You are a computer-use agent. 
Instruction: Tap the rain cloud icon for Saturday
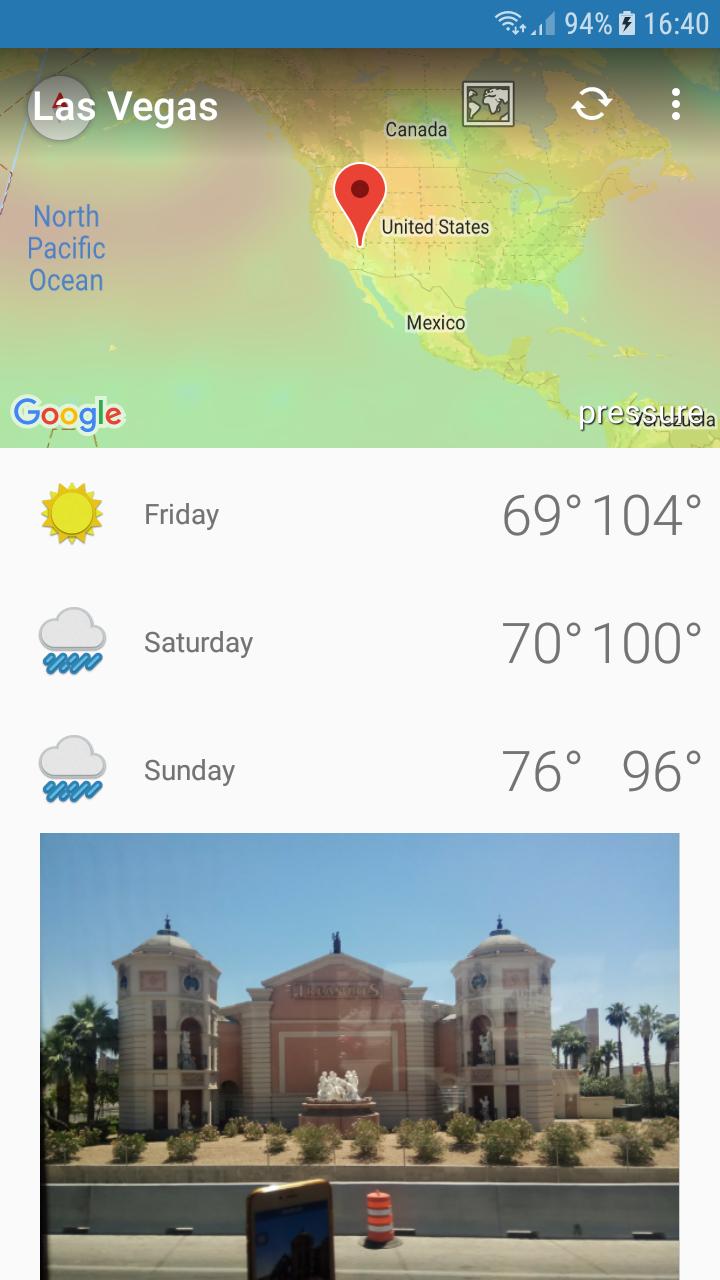(70, 641)
